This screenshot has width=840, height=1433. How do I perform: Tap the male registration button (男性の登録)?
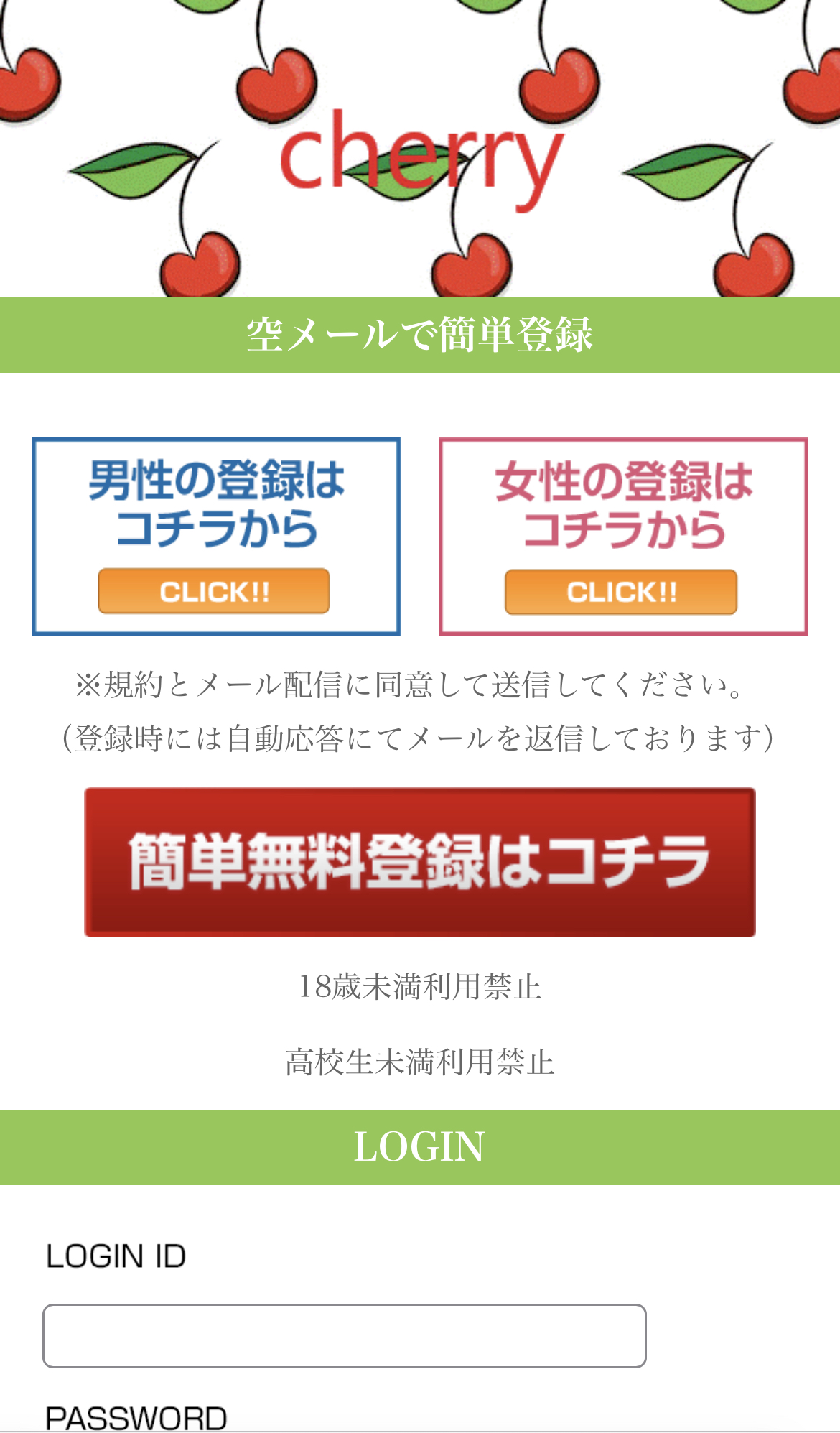tap(215, 537)
